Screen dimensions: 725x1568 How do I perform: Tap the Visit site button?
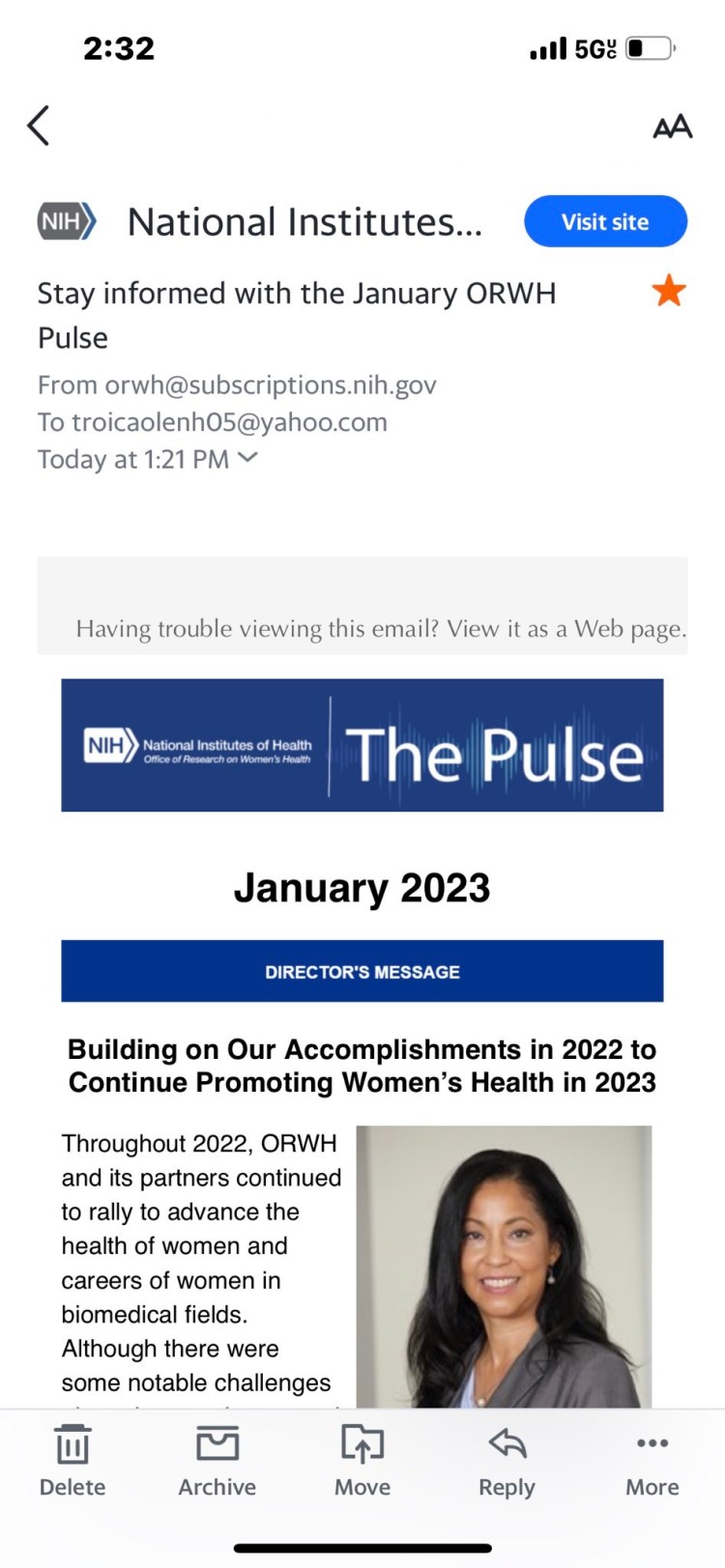pos(605,221)
